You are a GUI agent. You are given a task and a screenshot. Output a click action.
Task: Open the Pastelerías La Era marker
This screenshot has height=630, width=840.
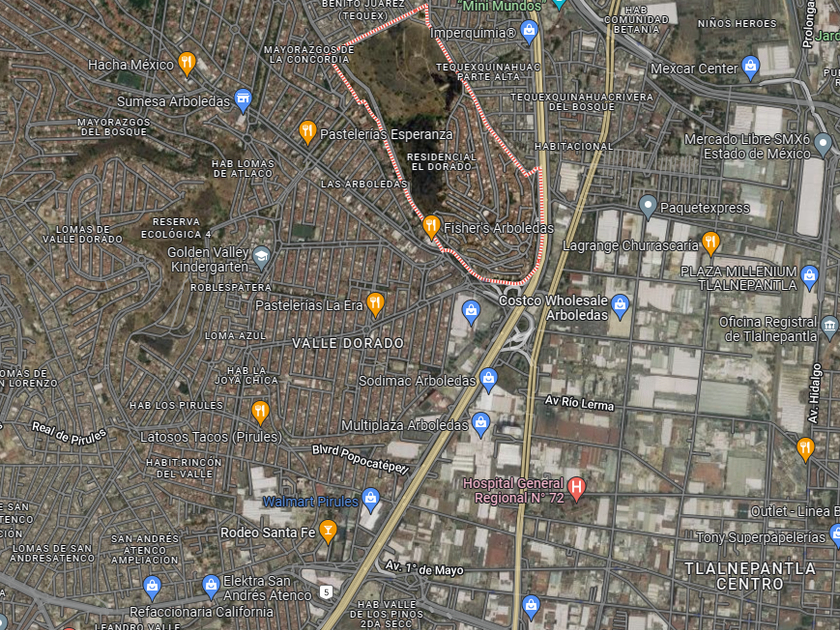tap(375, 304)
